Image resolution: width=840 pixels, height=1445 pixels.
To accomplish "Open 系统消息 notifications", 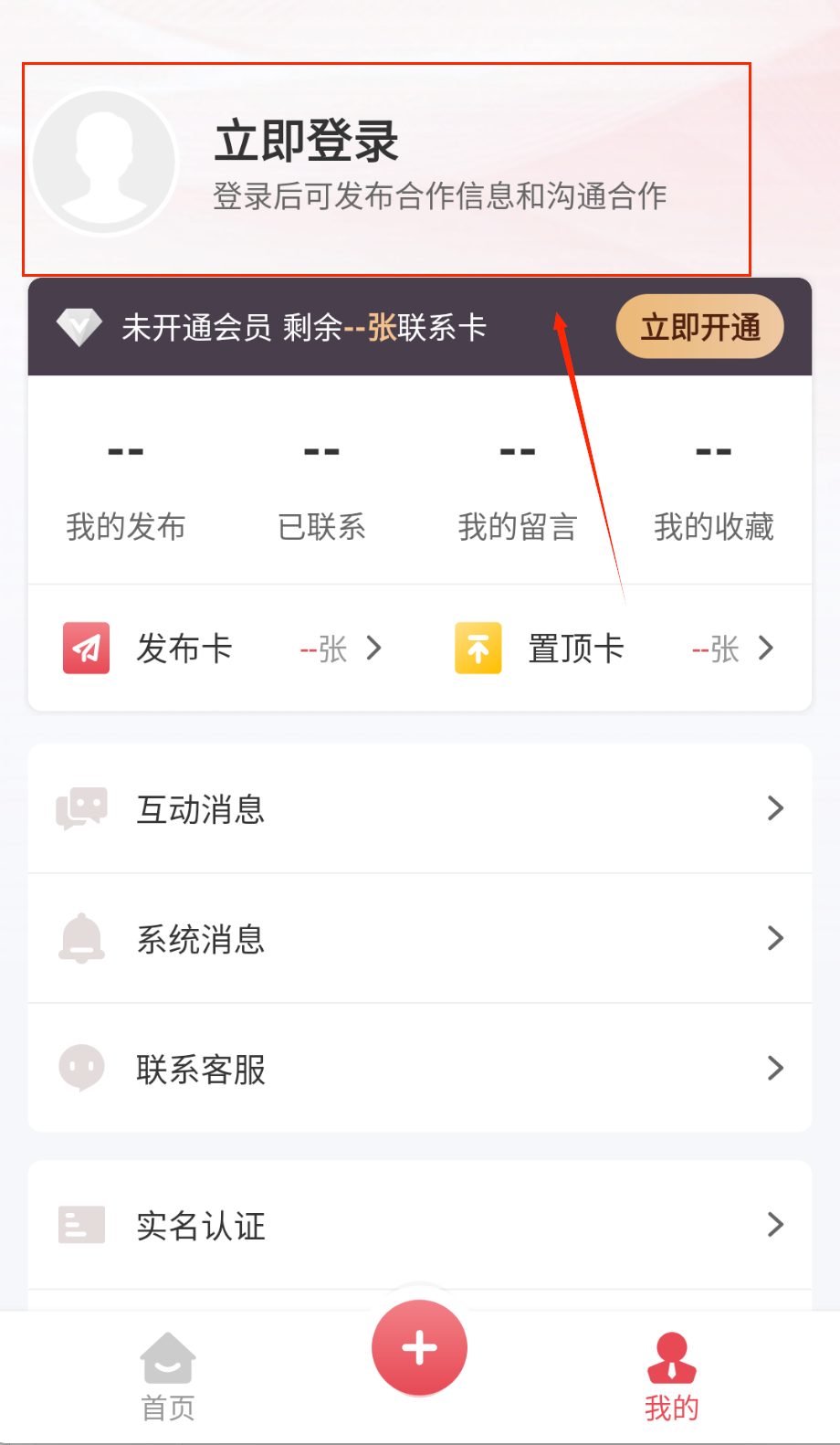I will click(420, 939).
